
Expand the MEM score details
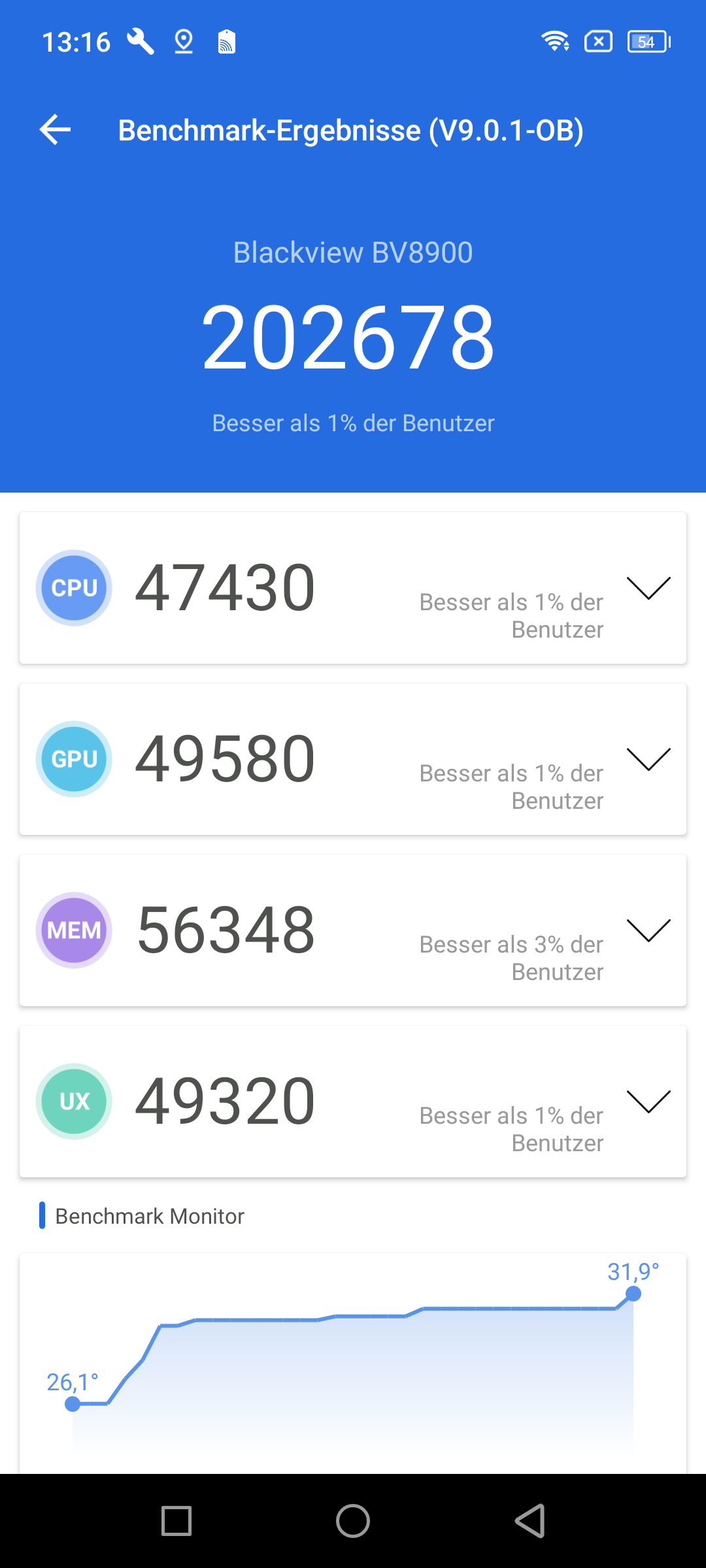648,930
